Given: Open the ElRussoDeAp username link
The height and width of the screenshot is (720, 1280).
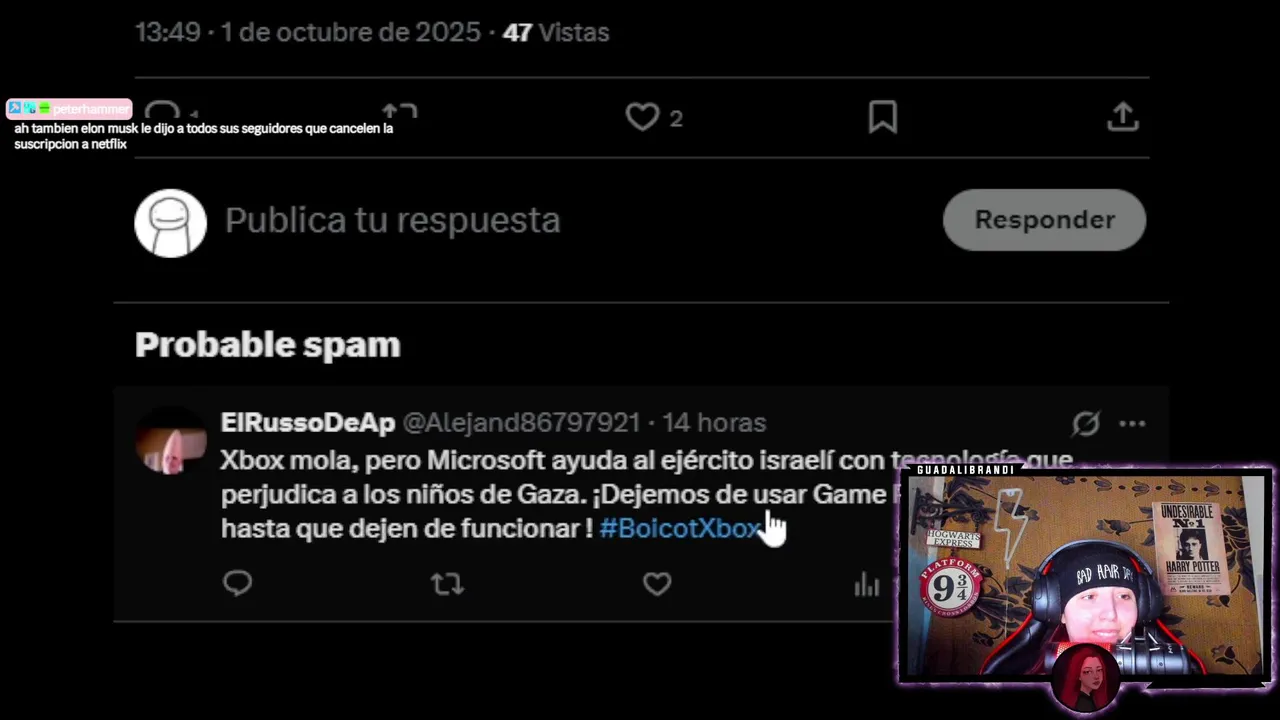Looking at the screenshot, I should [x=308, y=423].
